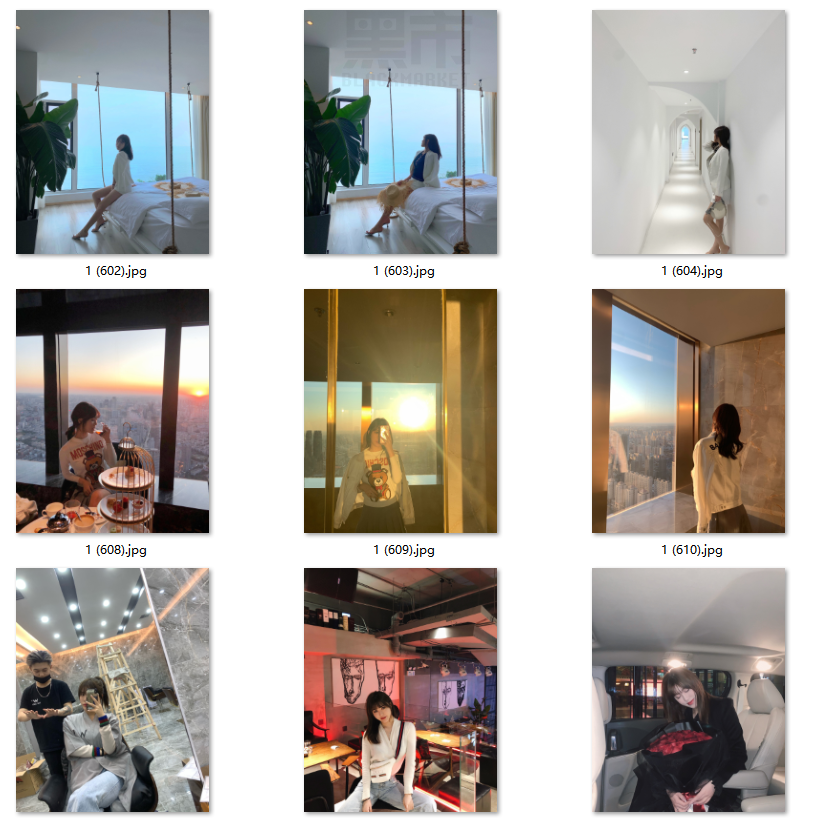Select the 1 (609).jpg thumbnail

[401, 411]
